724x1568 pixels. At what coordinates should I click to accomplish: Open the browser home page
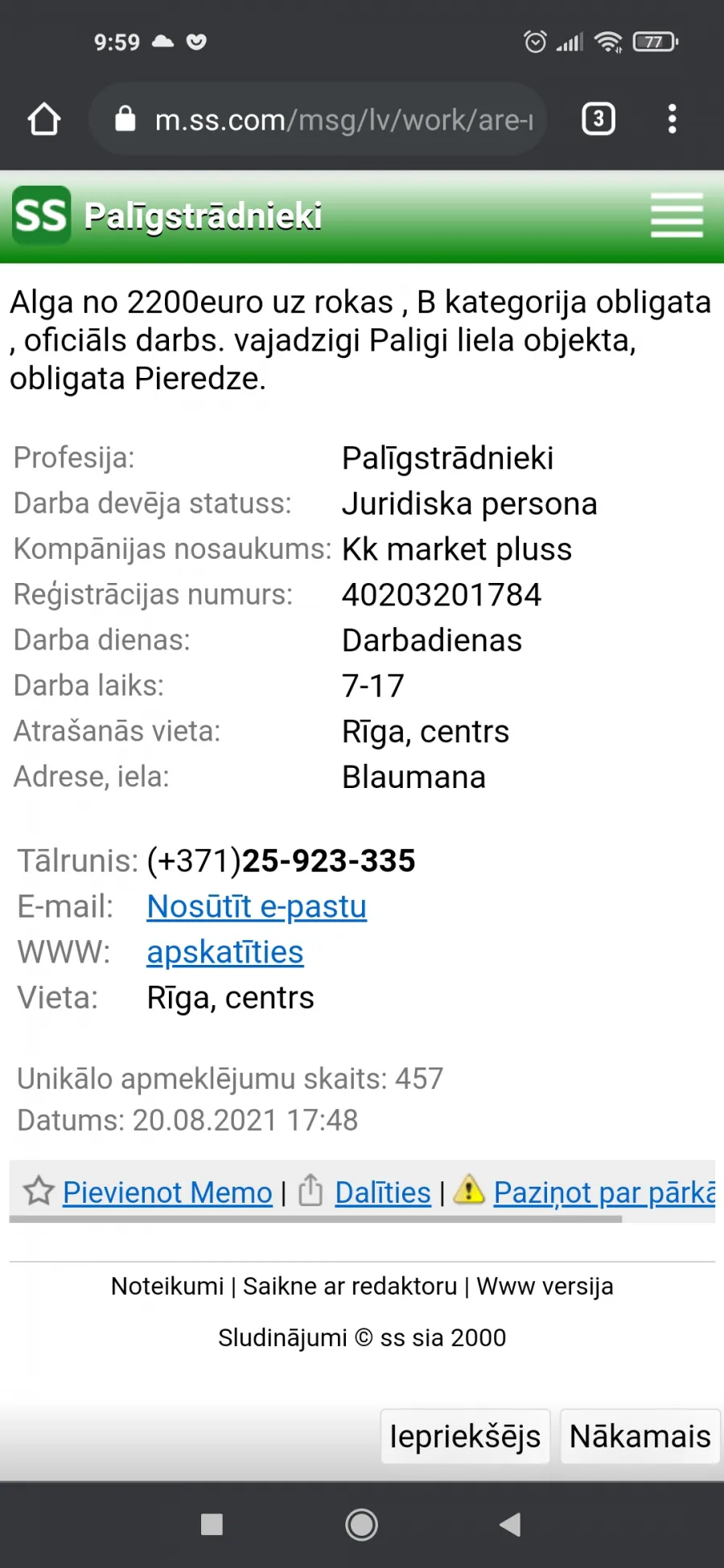point(44,119)
